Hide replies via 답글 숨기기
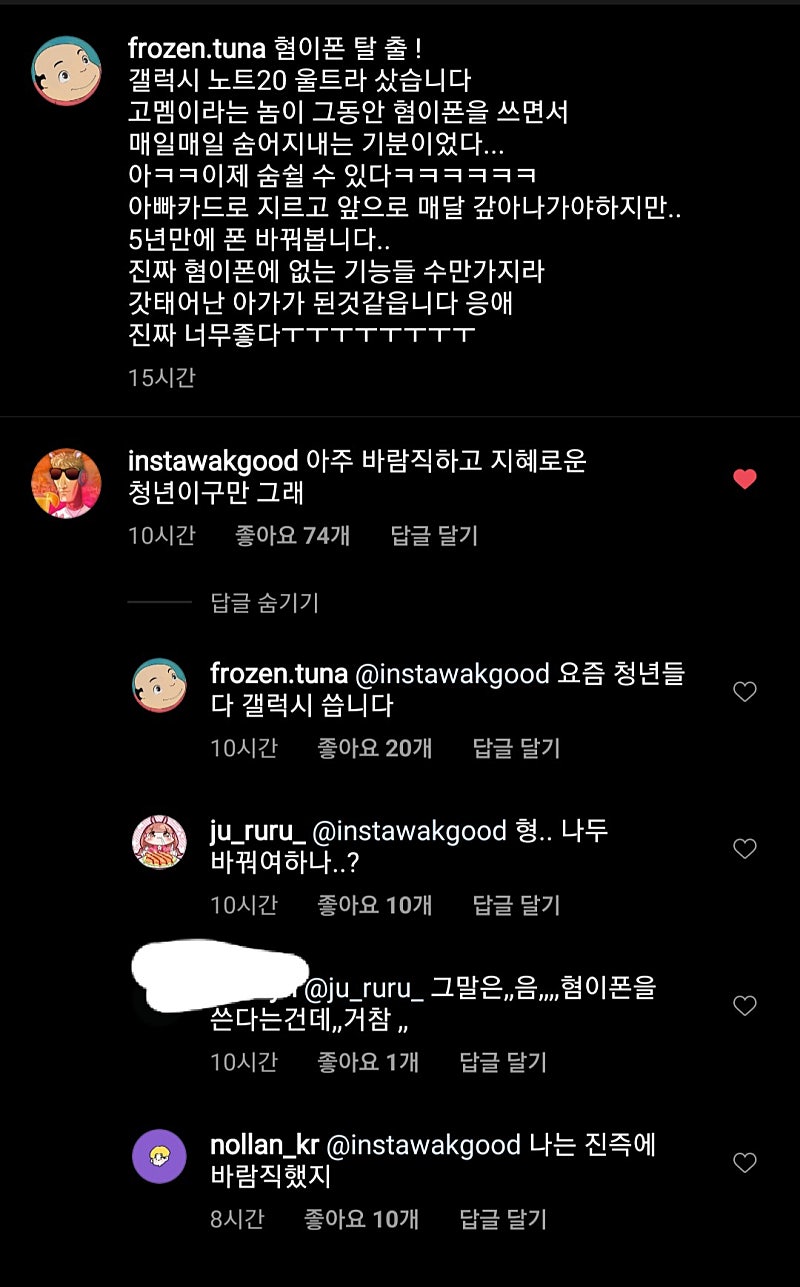Viewport: 800px width, 1287px height. point(265,602)
